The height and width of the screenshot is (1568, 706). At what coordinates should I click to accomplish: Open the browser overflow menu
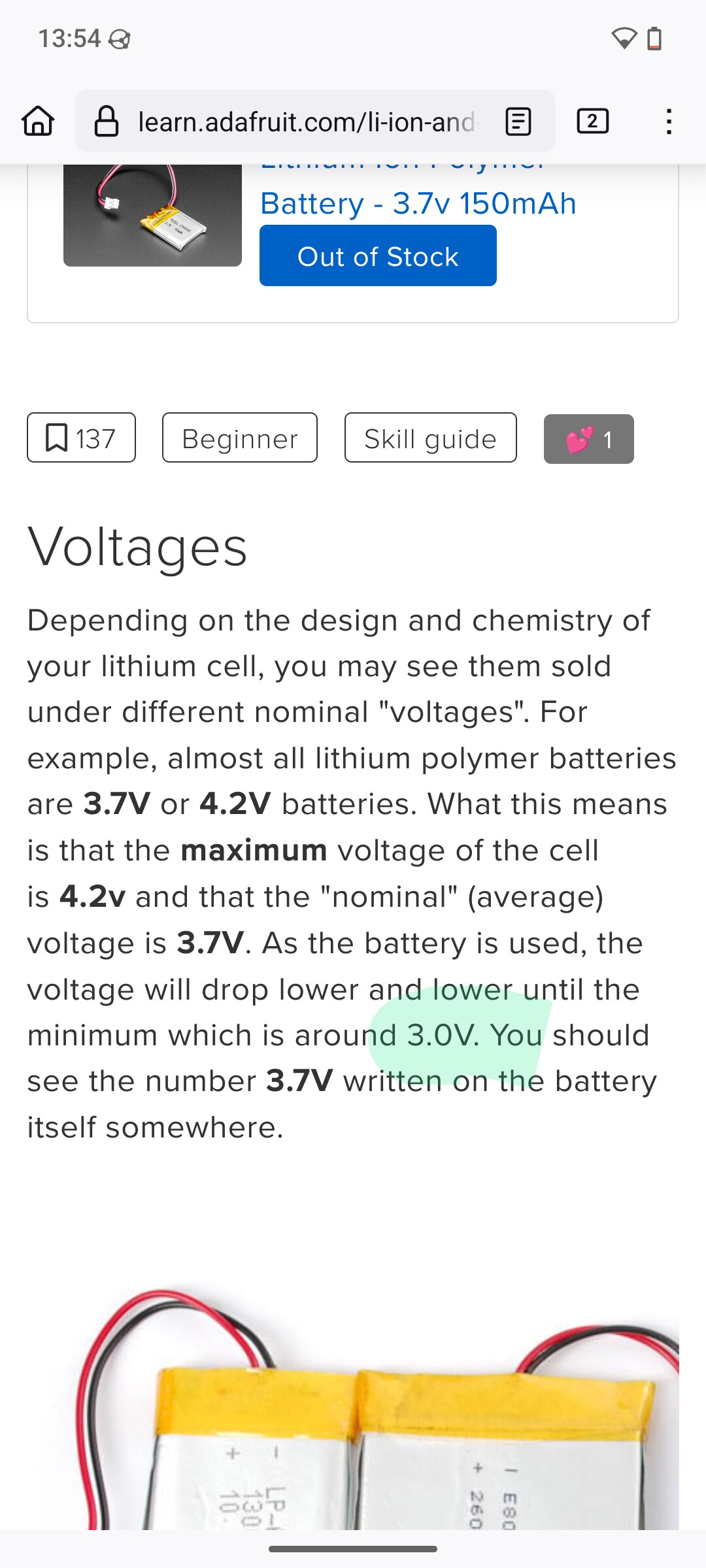668,122
